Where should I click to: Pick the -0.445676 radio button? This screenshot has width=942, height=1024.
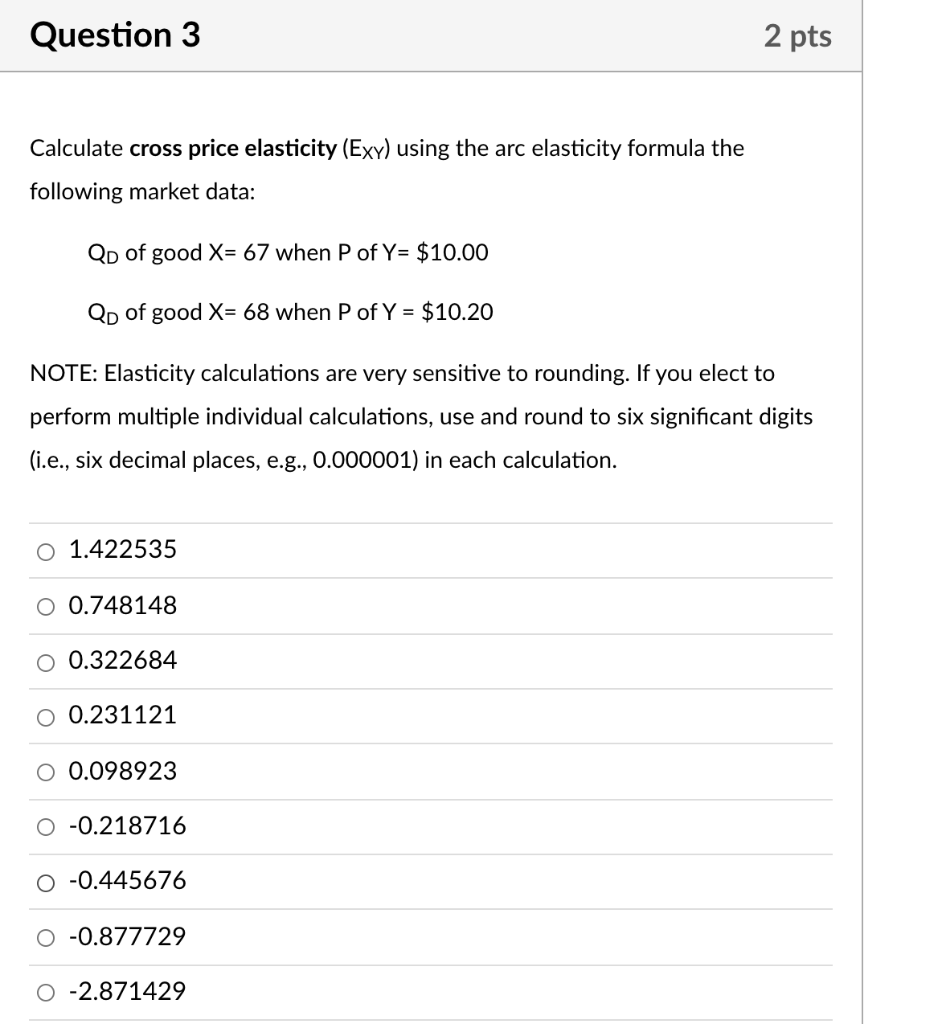44,881
